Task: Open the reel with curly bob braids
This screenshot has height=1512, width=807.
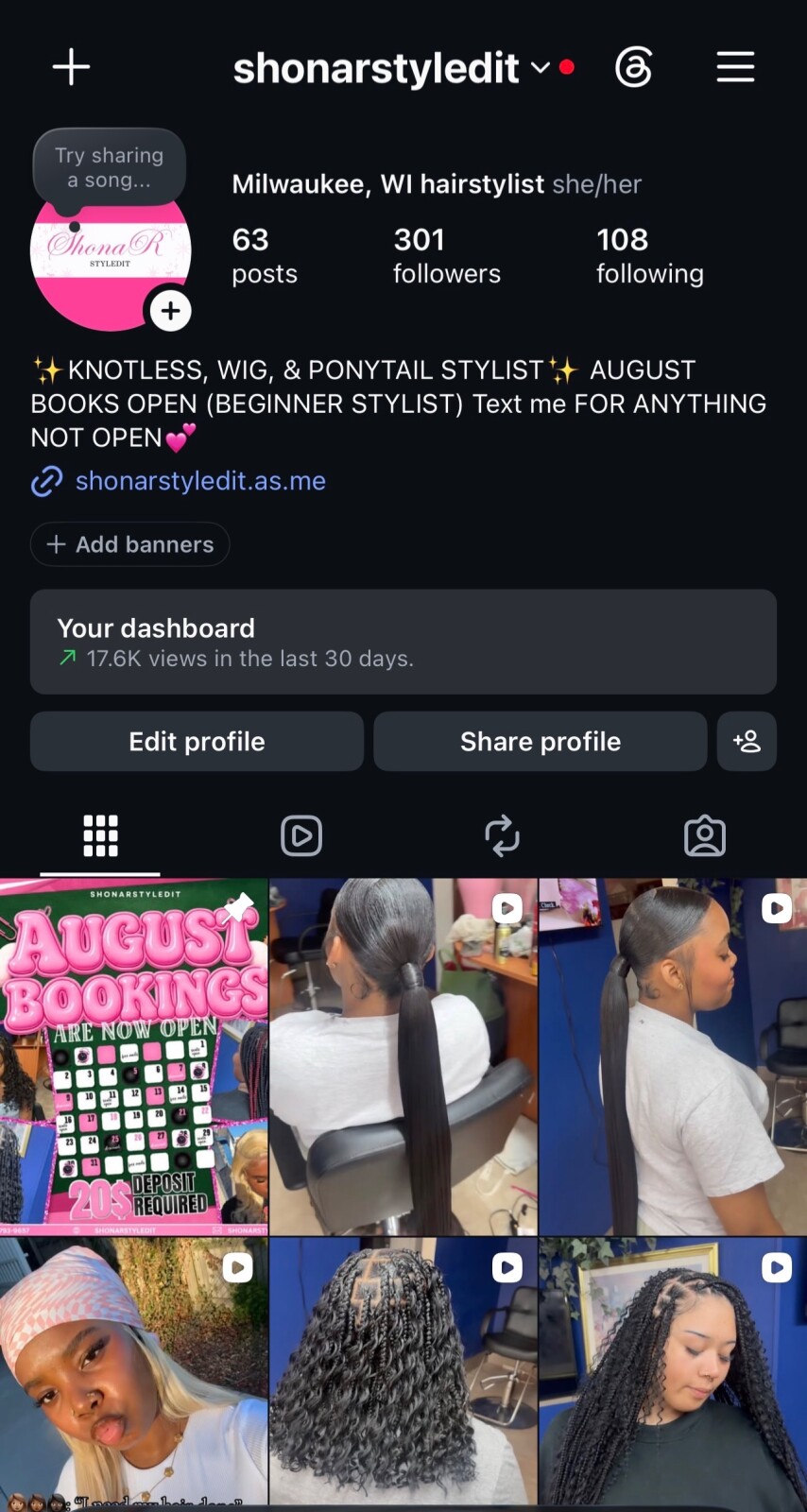Action: (403, 1372)
